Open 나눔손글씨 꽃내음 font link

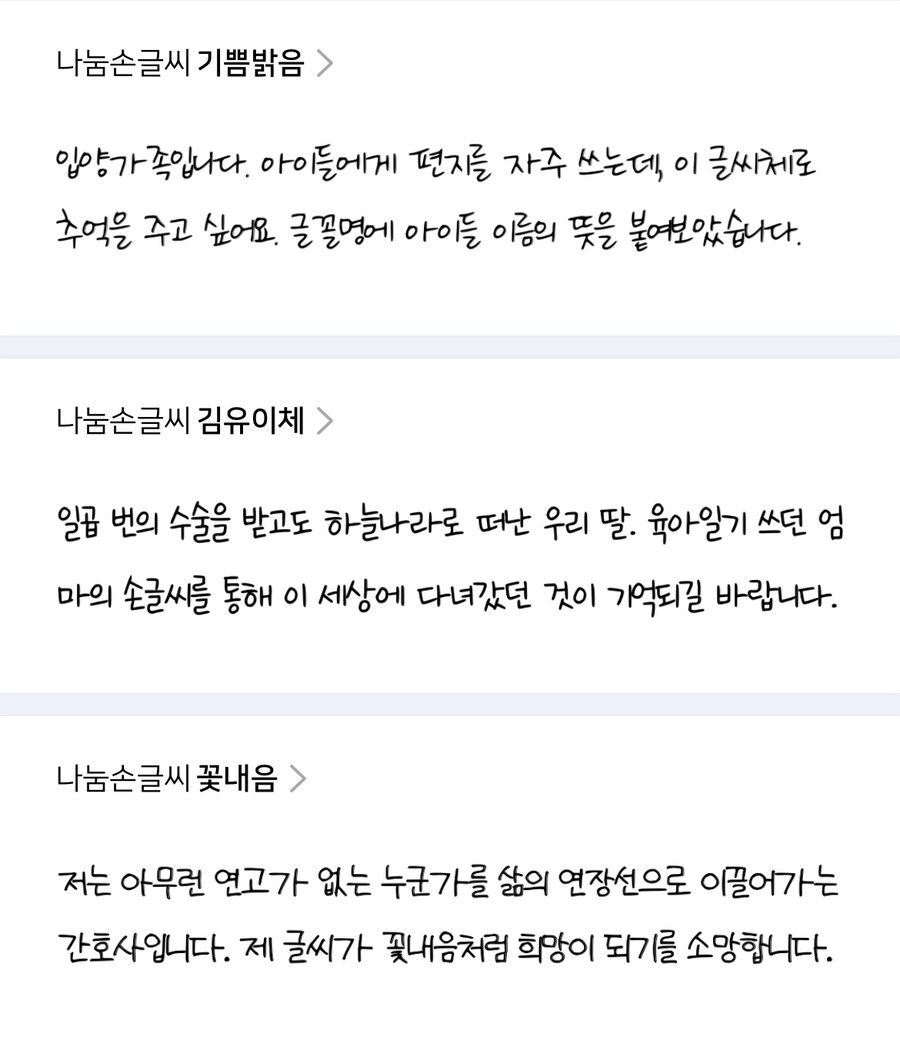click(180, 778)
